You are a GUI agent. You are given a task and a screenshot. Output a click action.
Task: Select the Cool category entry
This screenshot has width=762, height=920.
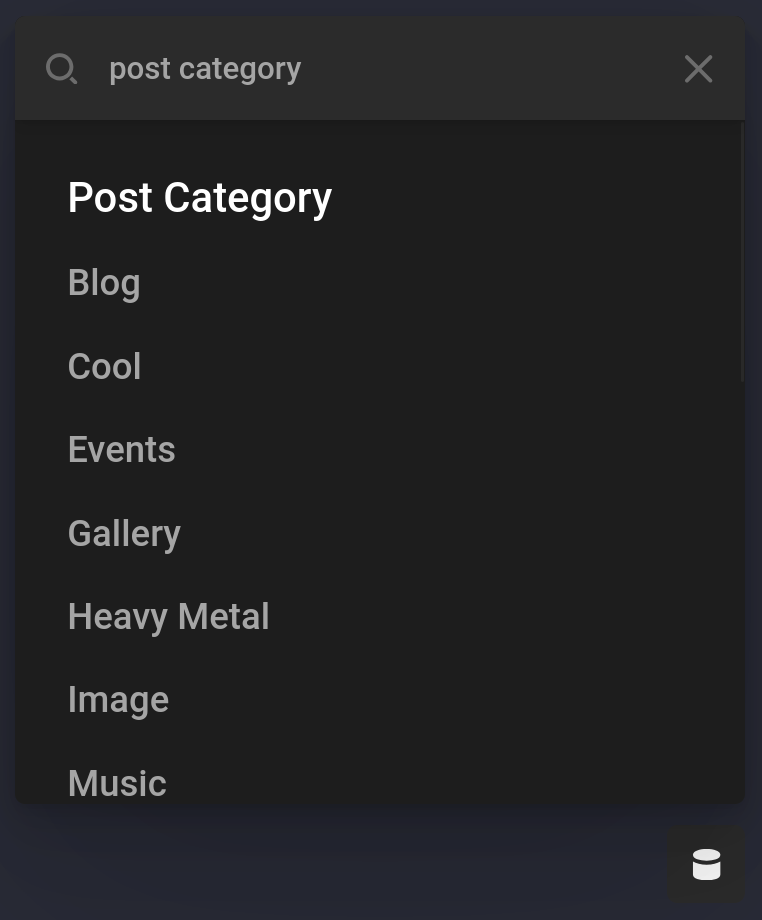click(104, 366)
